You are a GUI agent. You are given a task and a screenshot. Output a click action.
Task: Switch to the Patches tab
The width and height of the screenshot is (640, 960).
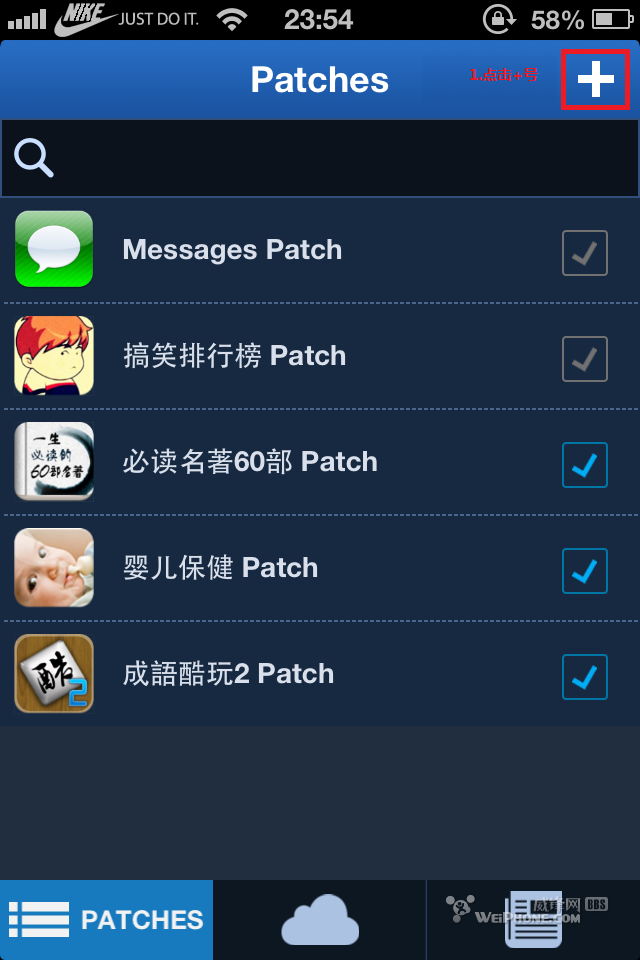tap(106, 920)
